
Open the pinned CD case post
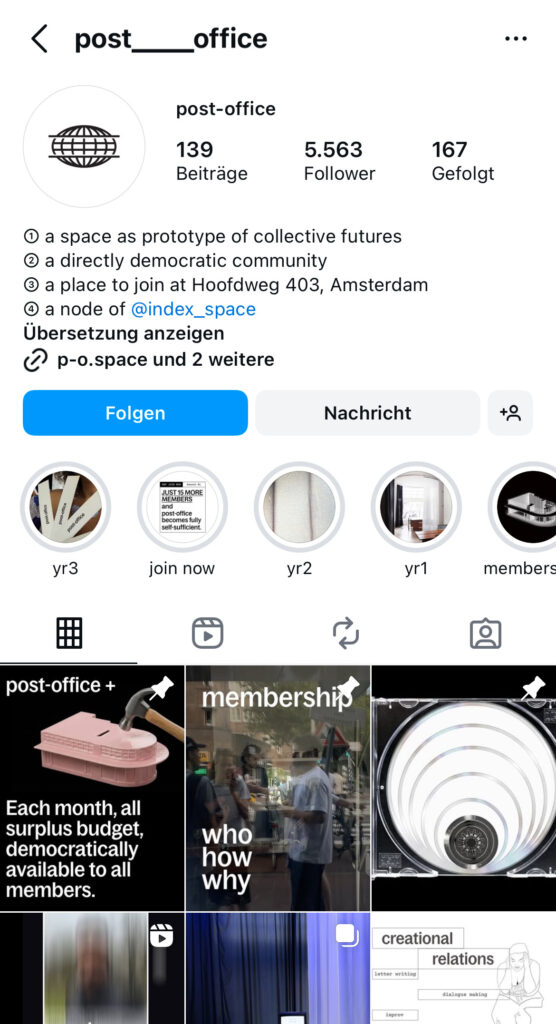click(x=464, y=788)
